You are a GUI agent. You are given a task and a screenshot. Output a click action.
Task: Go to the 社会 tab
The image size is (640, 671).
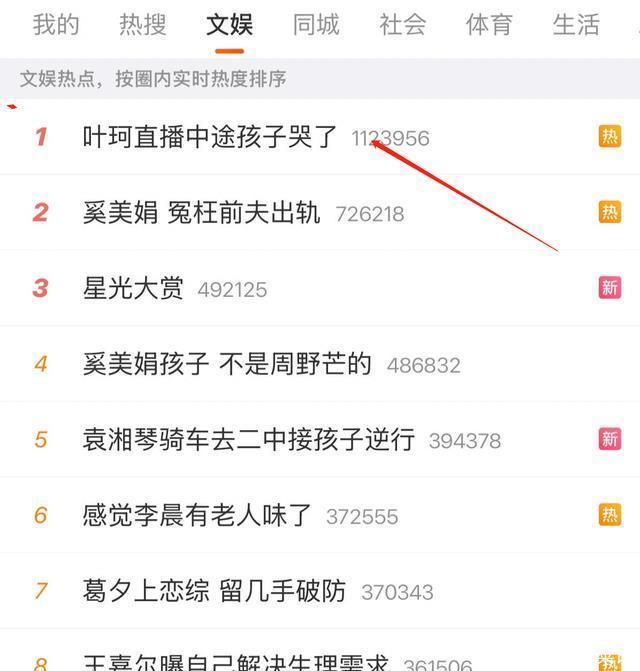403,24
